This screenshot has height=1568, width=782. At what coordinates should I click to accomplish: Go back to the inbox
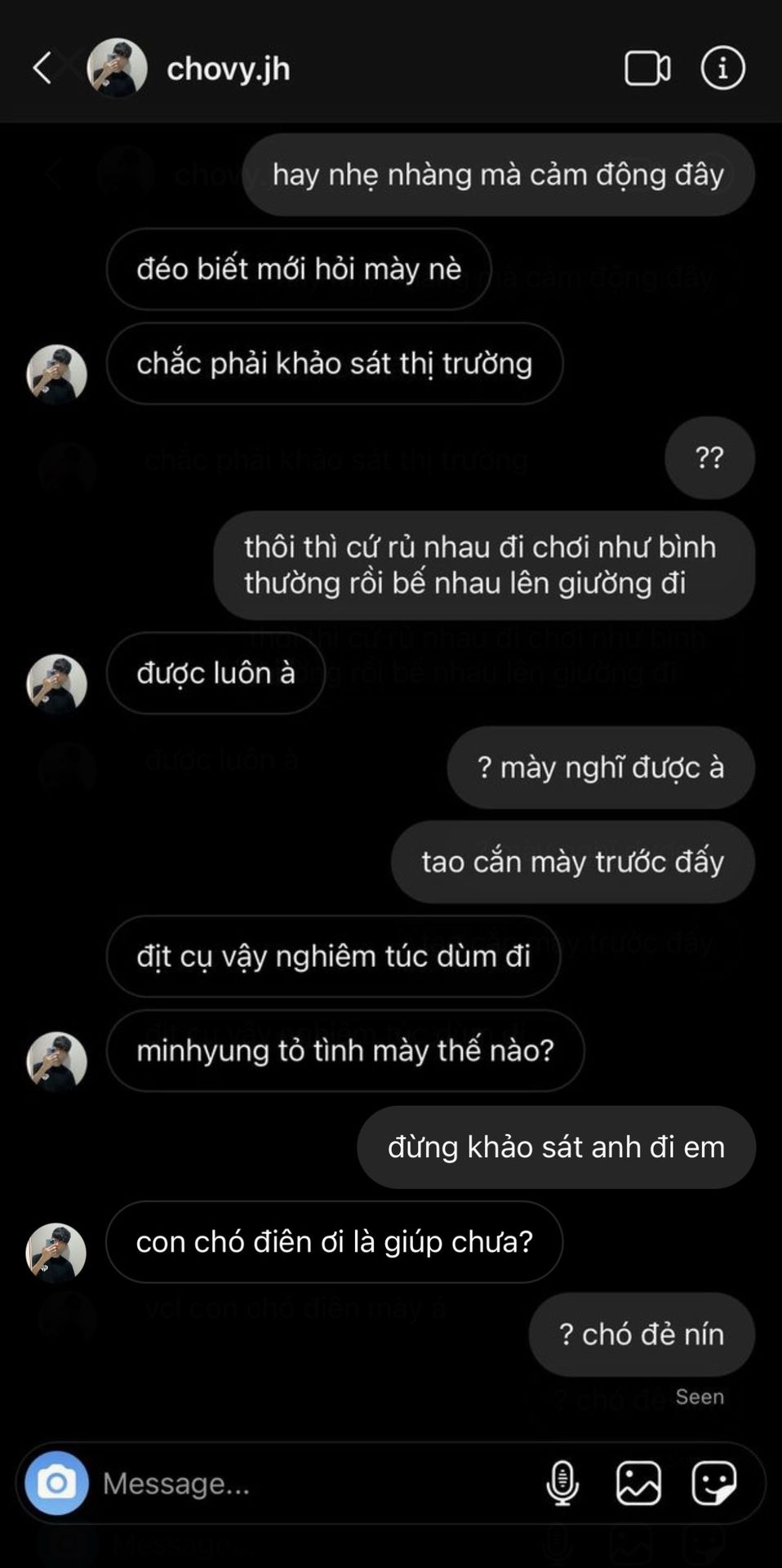[42, 69]
